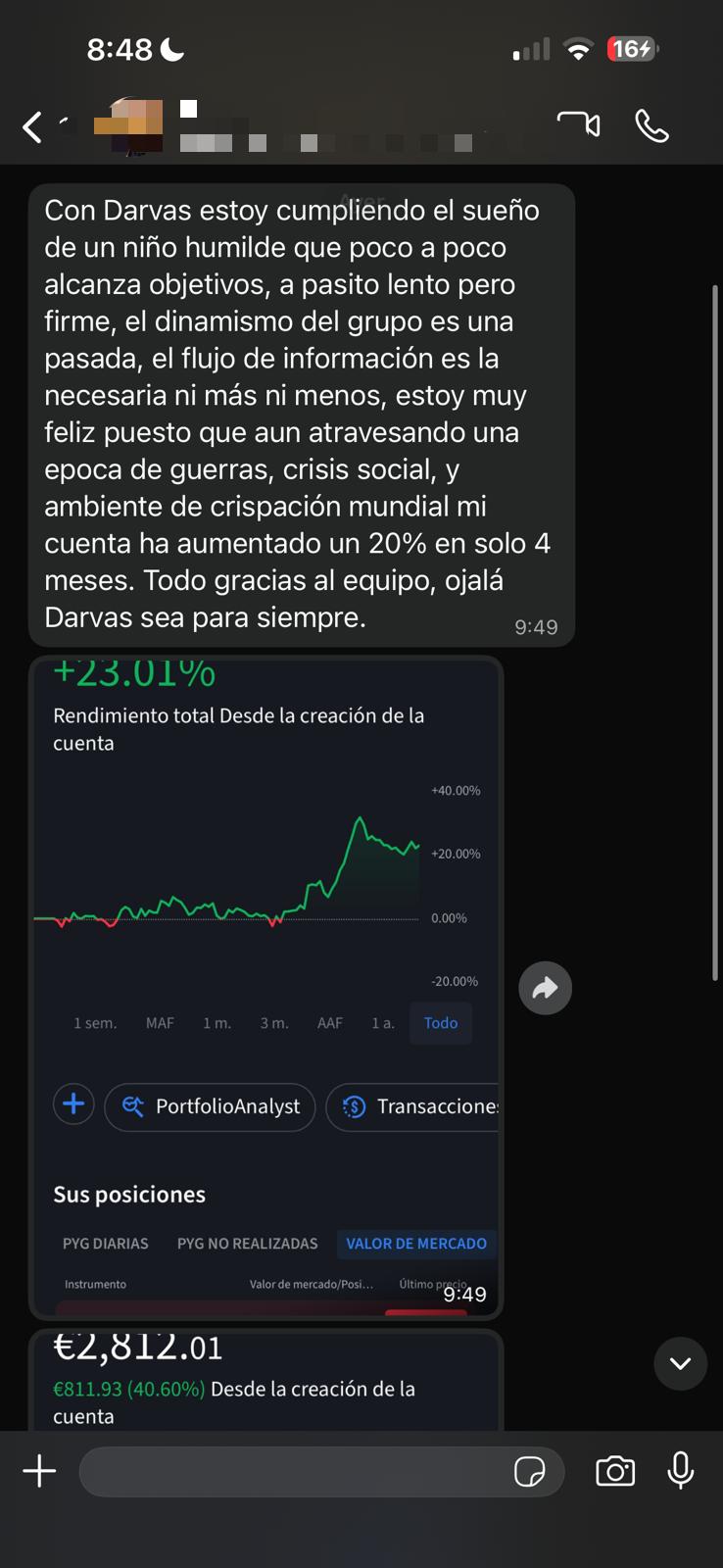Image resolution: width=723 pixels, height=1568 pixels.
Task: Select the '1 sem.' chart time range
Action: (95, 1022)
